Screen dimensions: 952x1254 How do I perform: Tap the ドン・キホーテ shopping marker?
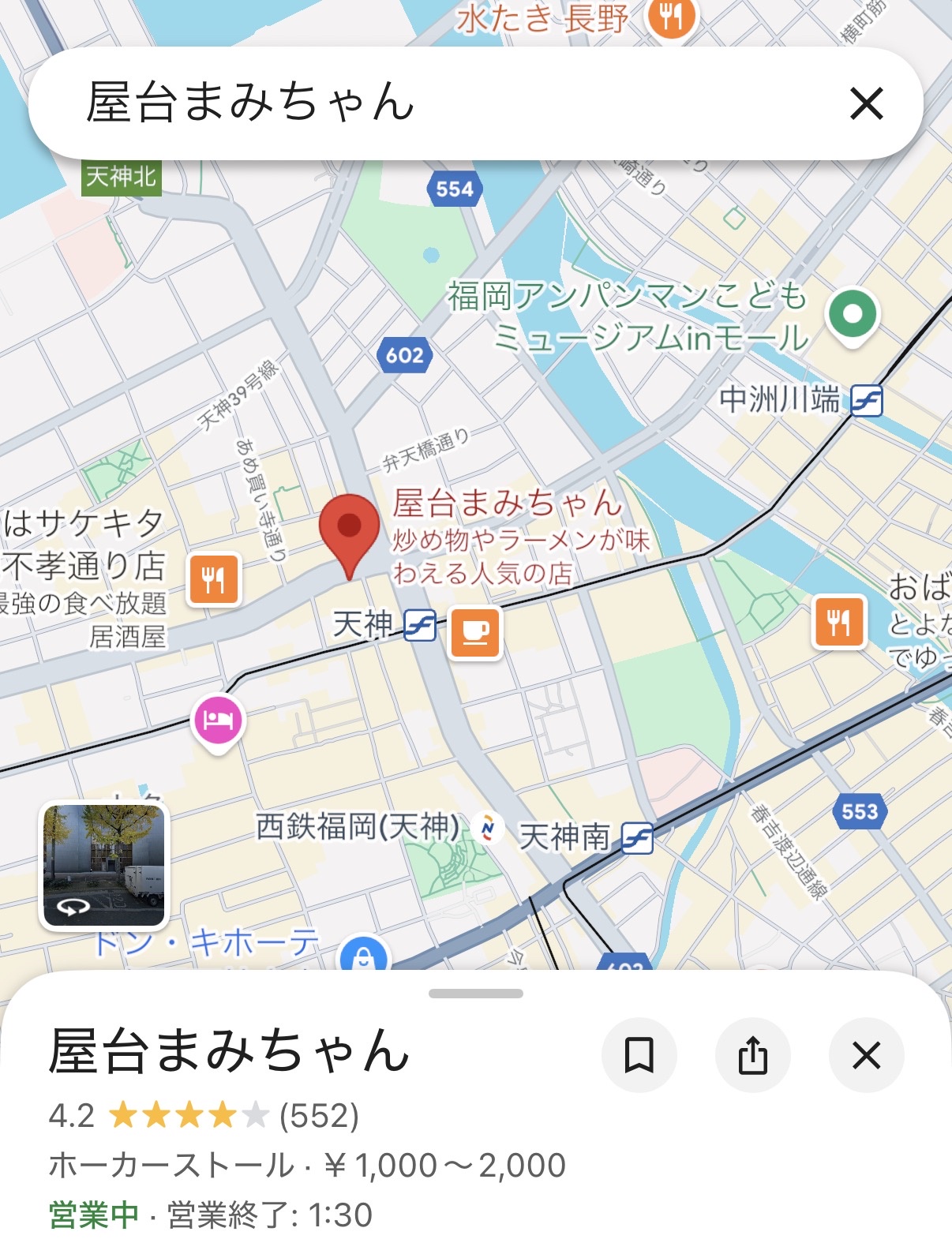(x=363, y=956)
